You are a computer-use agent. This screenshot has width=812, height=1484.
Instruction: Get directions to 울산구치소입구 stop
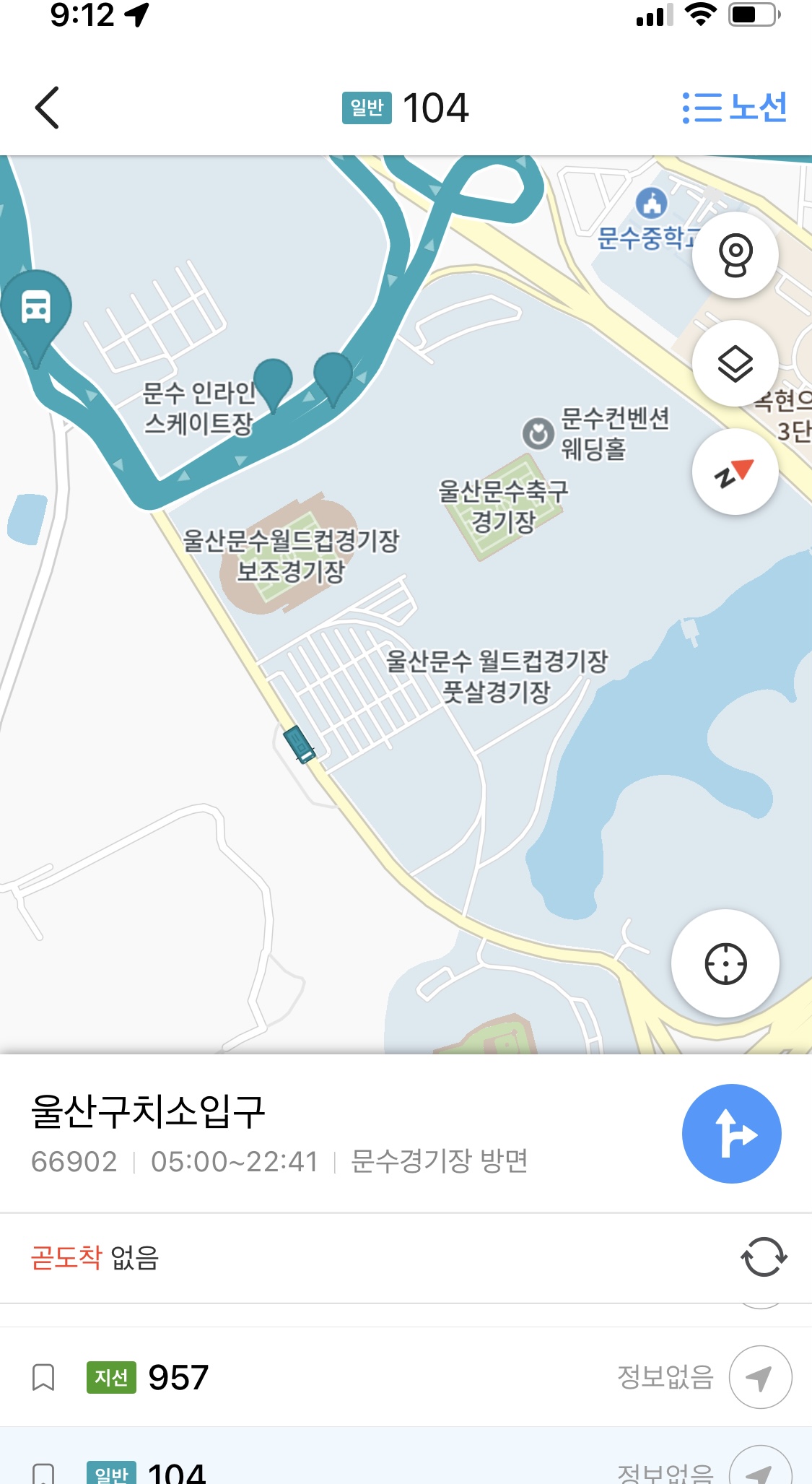(x=731, y=1133)
